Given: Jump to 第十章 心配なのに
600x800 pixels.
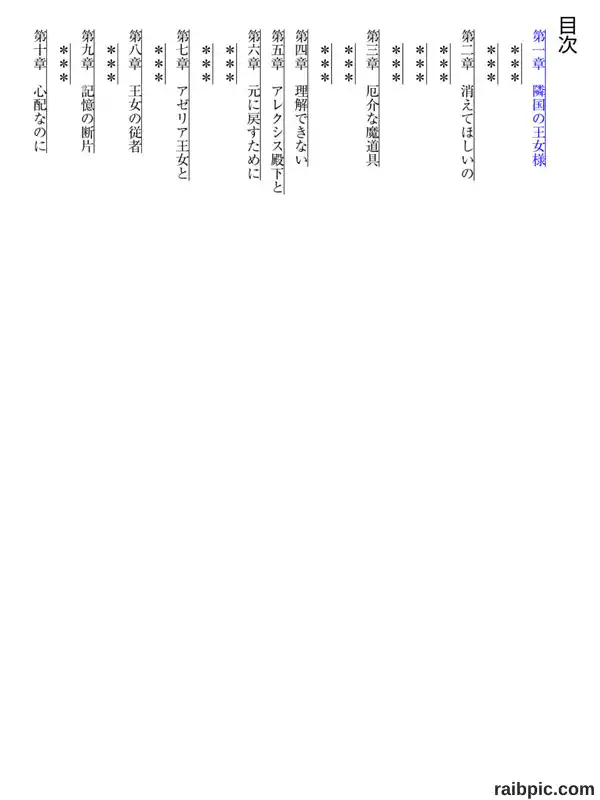Looking at the screenshot, I should [40, 91].
